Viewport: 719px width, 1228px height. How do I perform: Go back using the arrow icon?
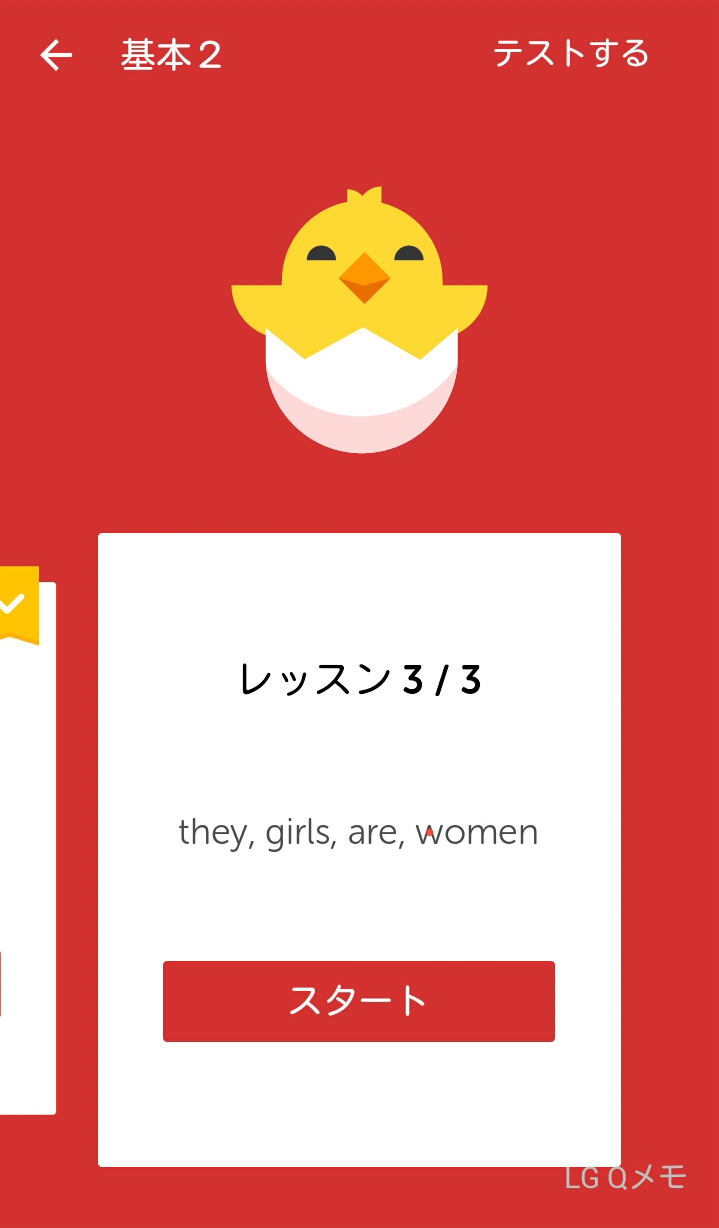56,55
